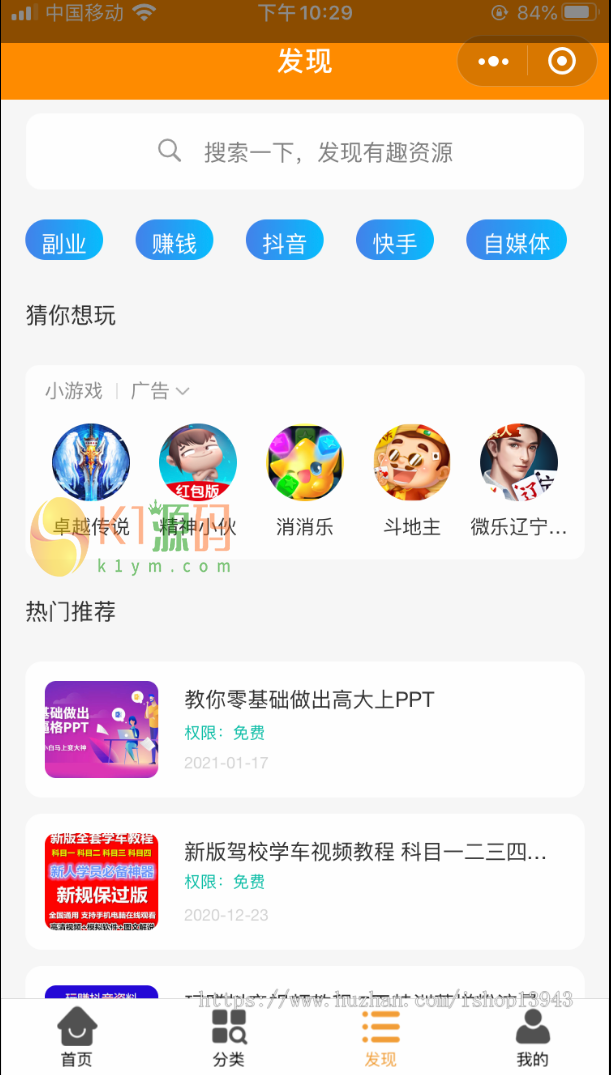Open the 教你零基础做出高大上PPT card

(x=305, y=729)
